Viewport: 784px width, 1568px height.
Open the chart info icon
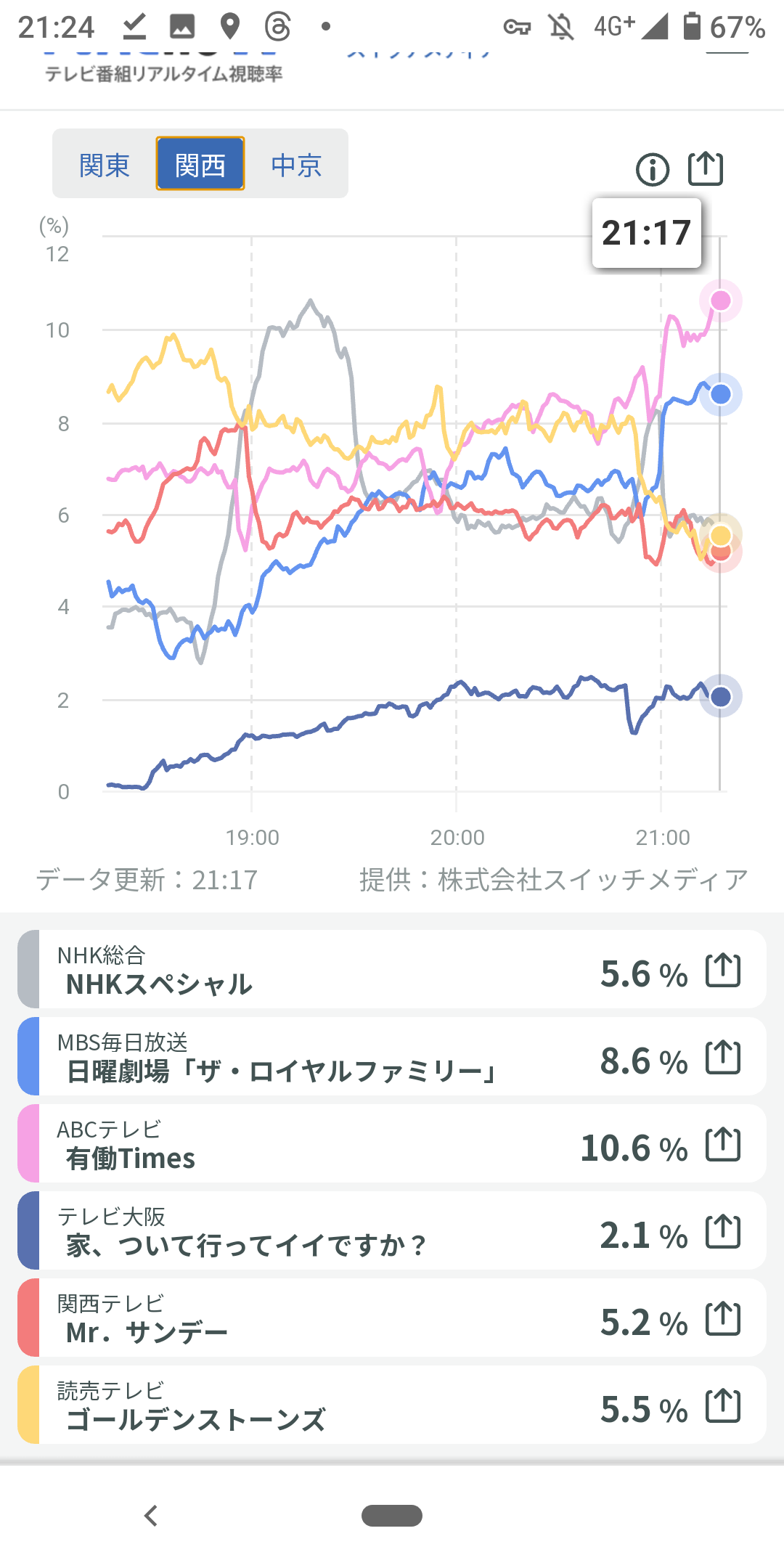coord(653,170)
